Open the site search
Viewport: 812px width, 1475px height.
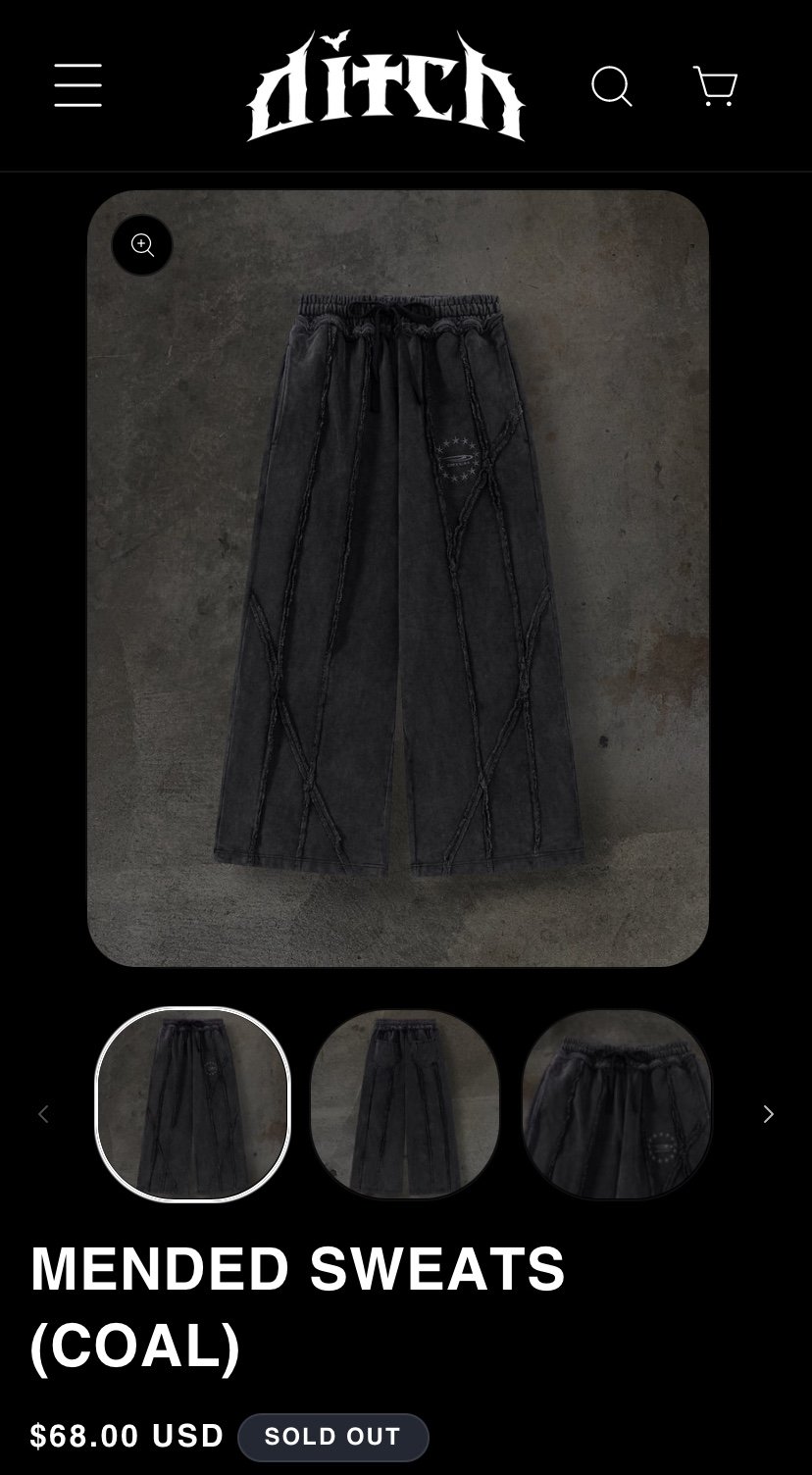[x=612, y=86]
